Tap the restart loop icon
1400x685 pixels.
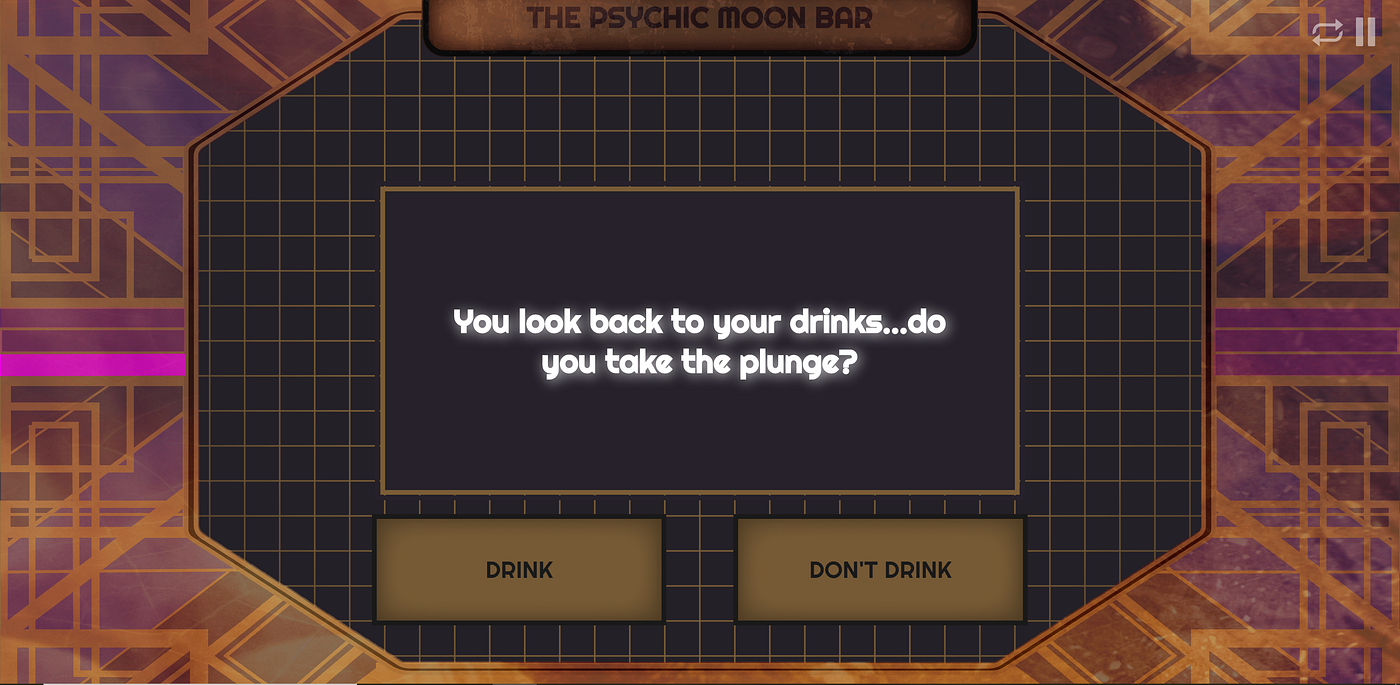tap(1327, 32)
